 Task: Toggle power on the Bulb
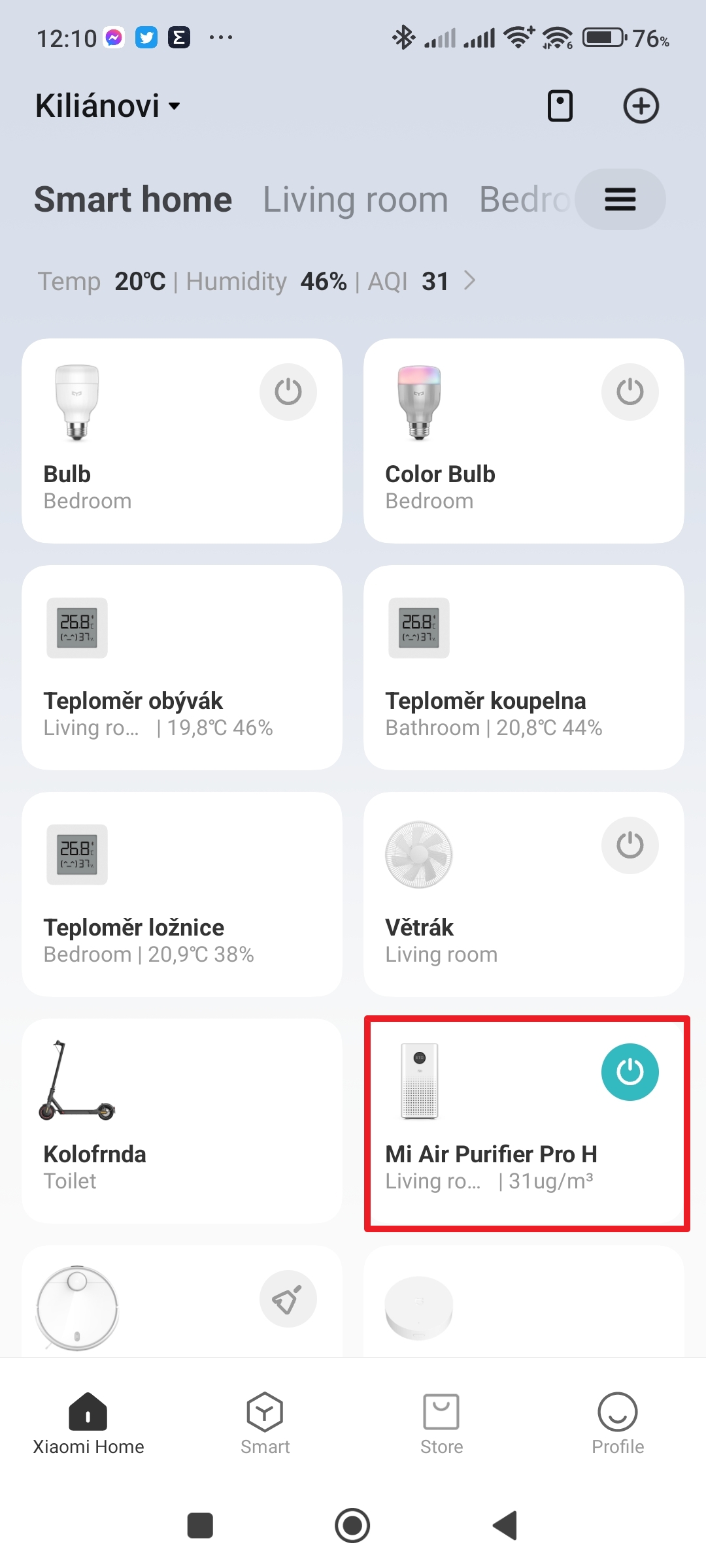coord(288,392)
